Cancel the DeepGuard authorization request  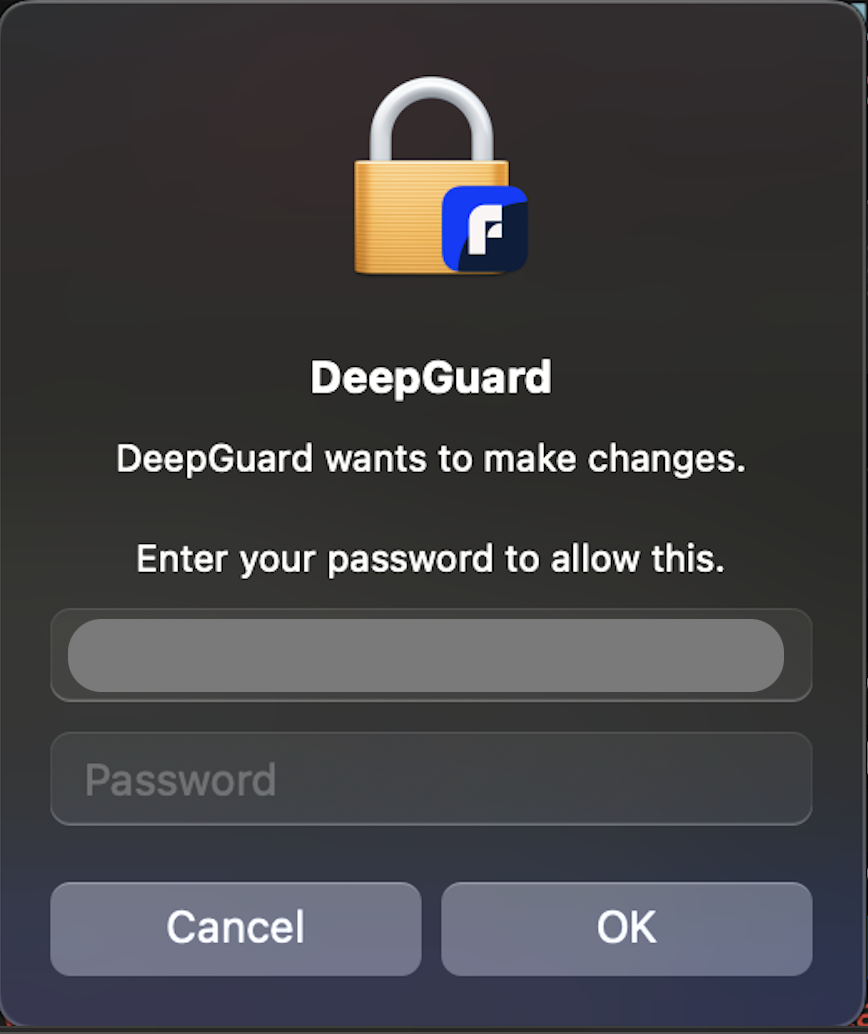235,928
